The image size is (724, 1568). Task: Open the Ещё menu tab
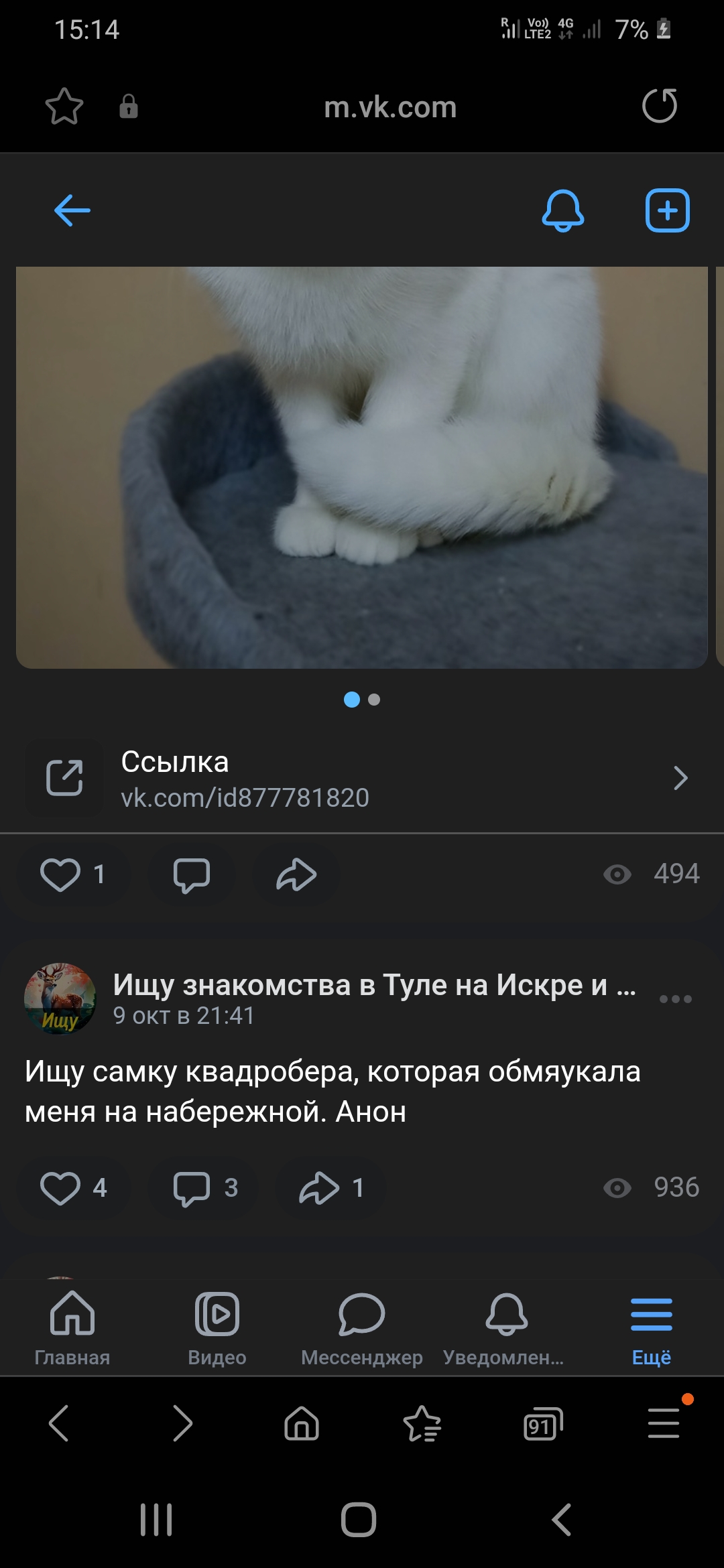[651, 1328]
